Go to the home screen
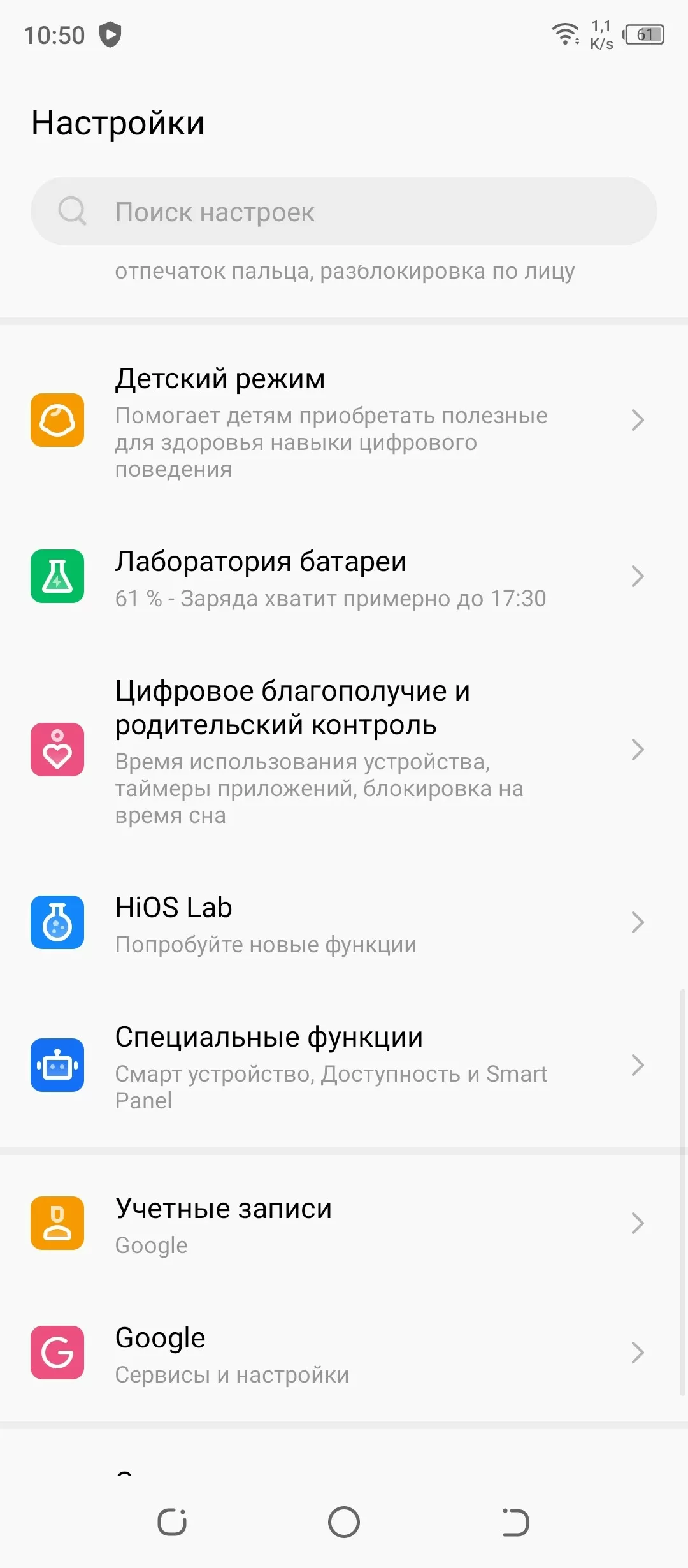The image size is (688, 1568). click(344, 1522)
